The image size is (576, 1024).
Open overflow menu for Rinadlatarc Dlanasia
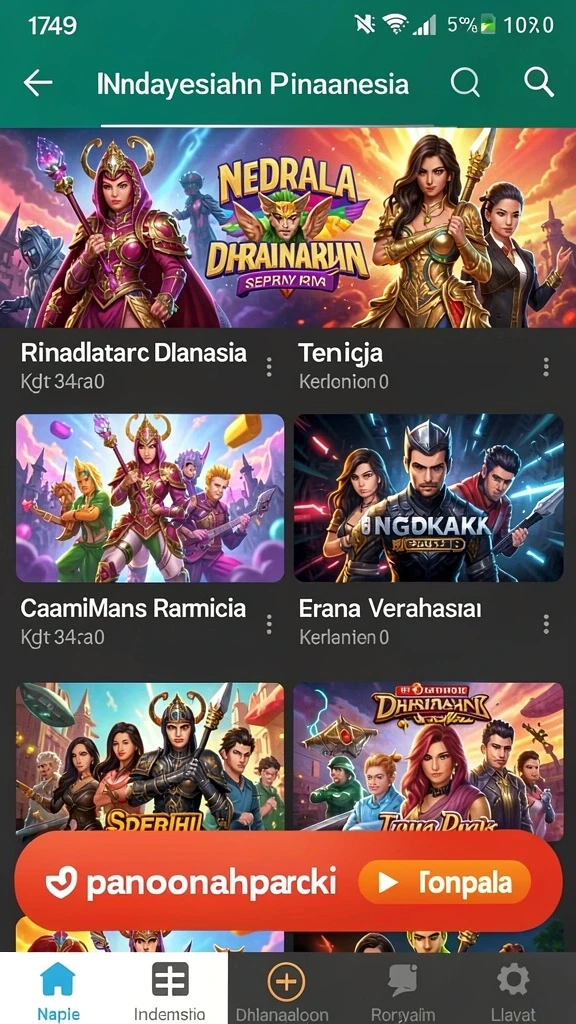coord(269,367)
